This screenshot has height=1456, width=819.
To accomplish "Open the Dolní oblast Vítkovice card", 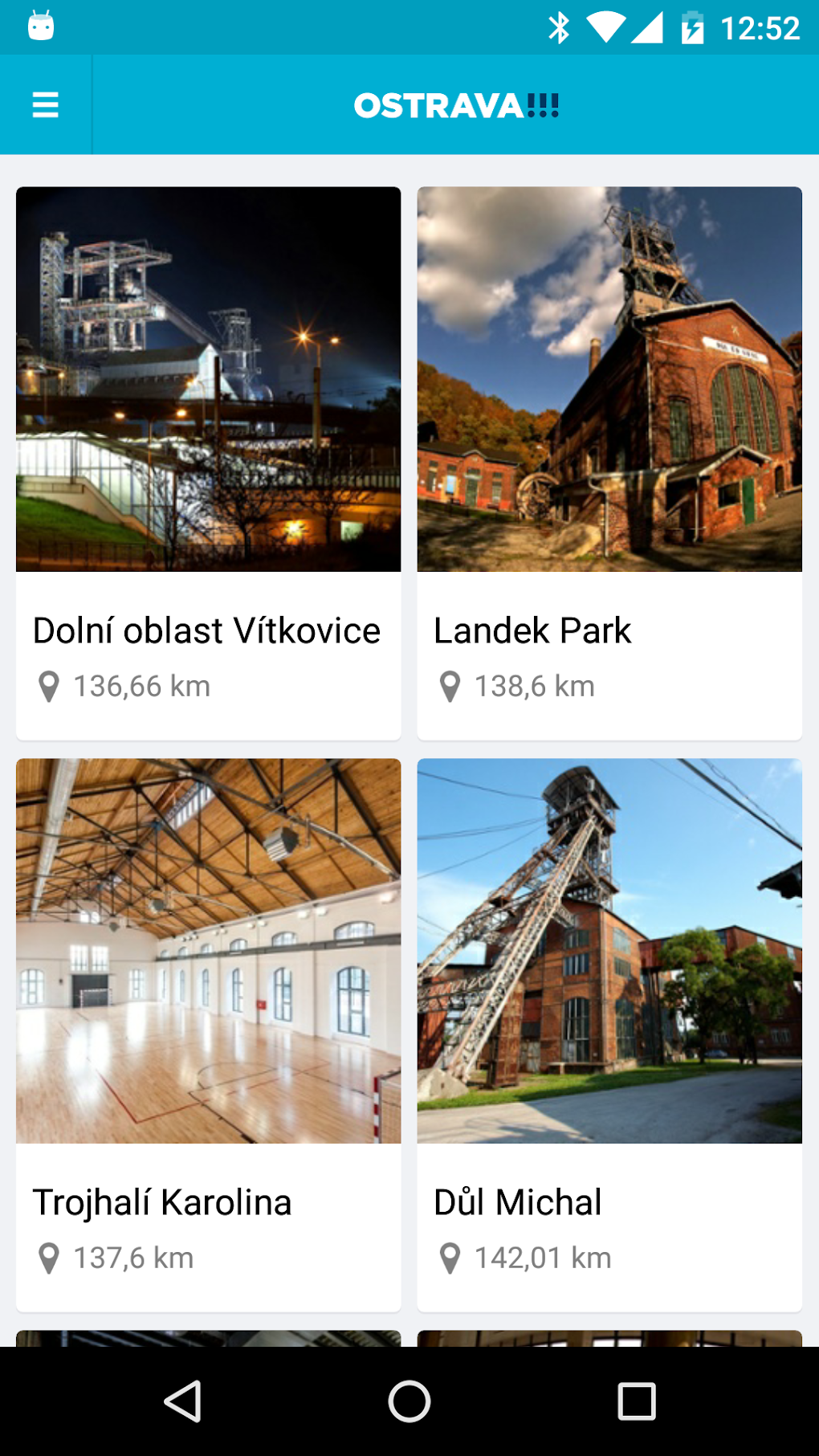I will [x=208, y=463].
